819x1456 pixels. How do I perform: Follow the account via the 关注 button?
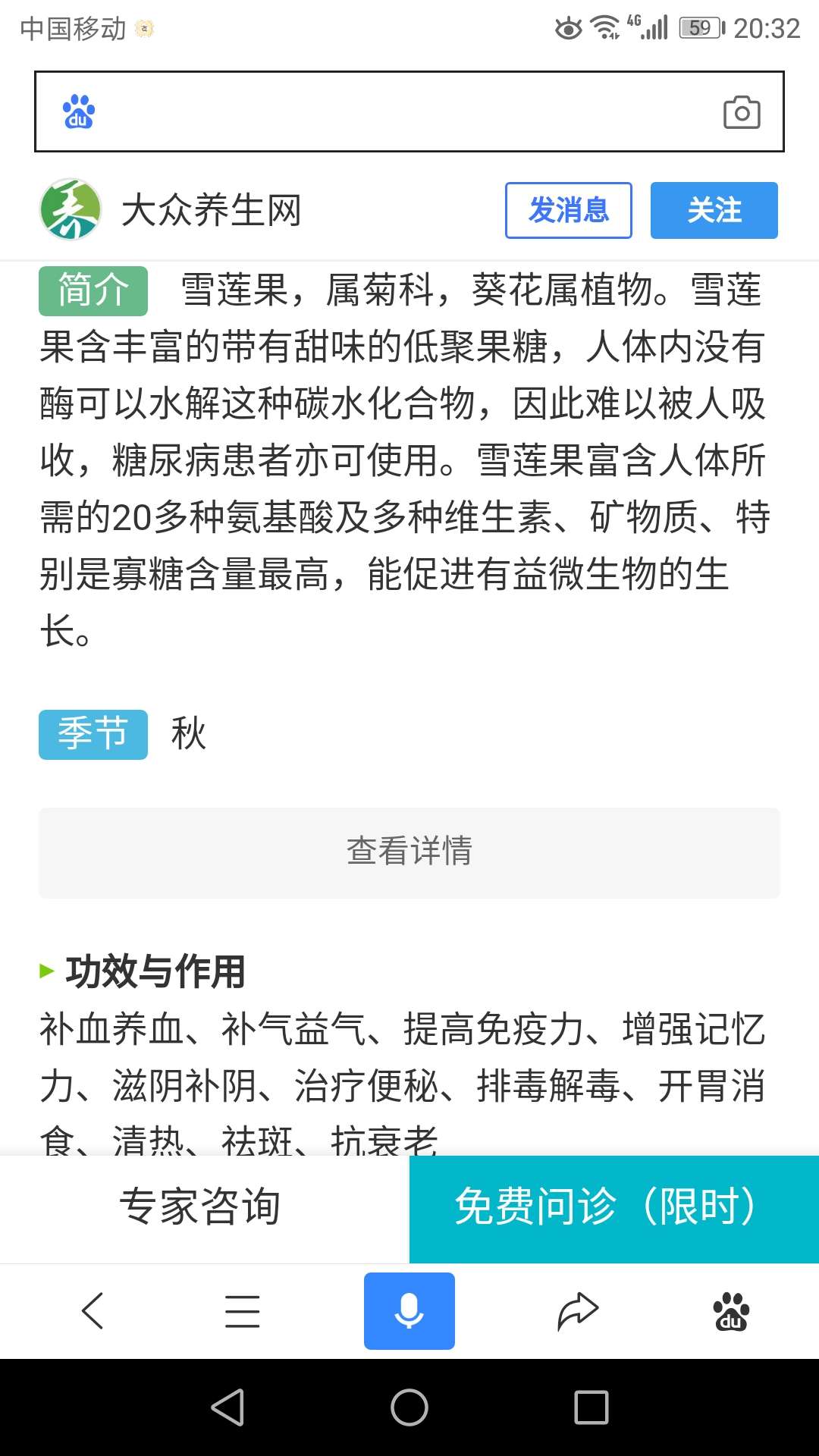714,212
